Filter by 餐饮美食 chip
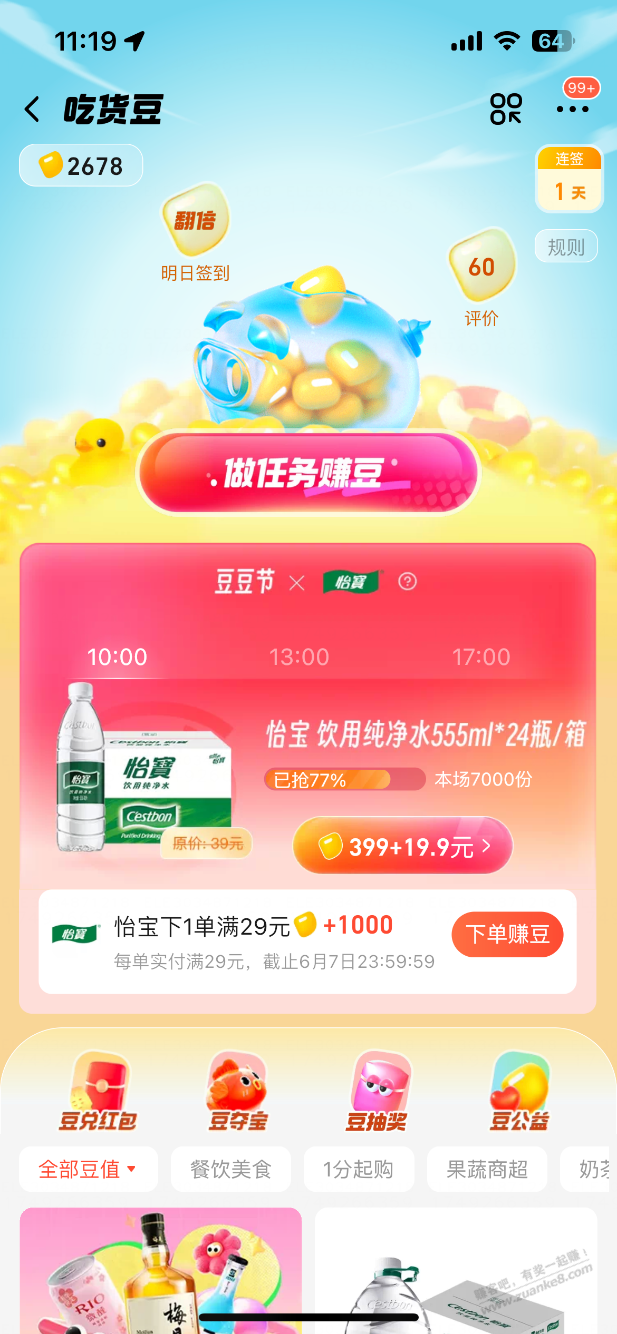Screen dimensions: 617x1334 [x=231, y=1169]
